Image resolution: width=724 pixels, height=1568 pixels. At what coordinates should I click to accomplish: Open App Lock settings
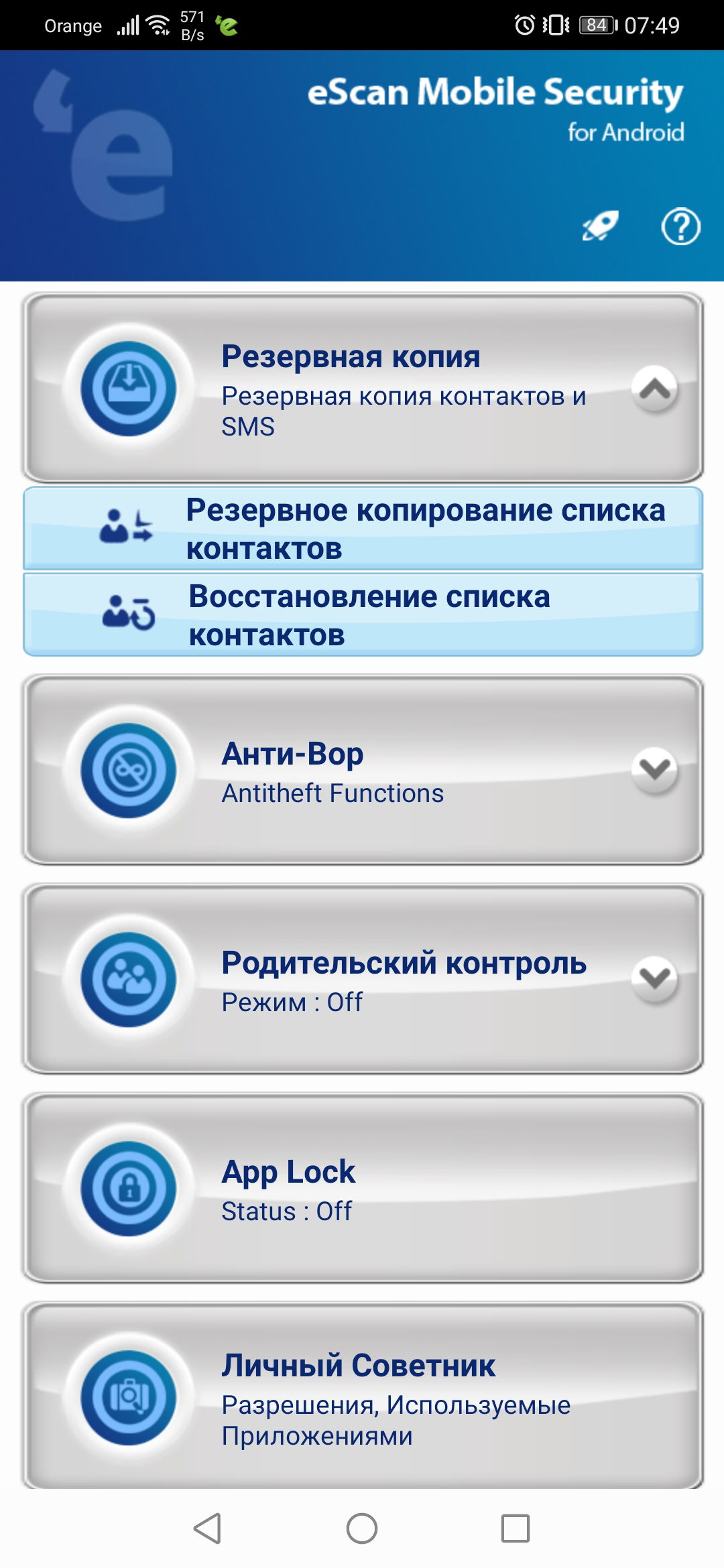[x=363, y=1188]
